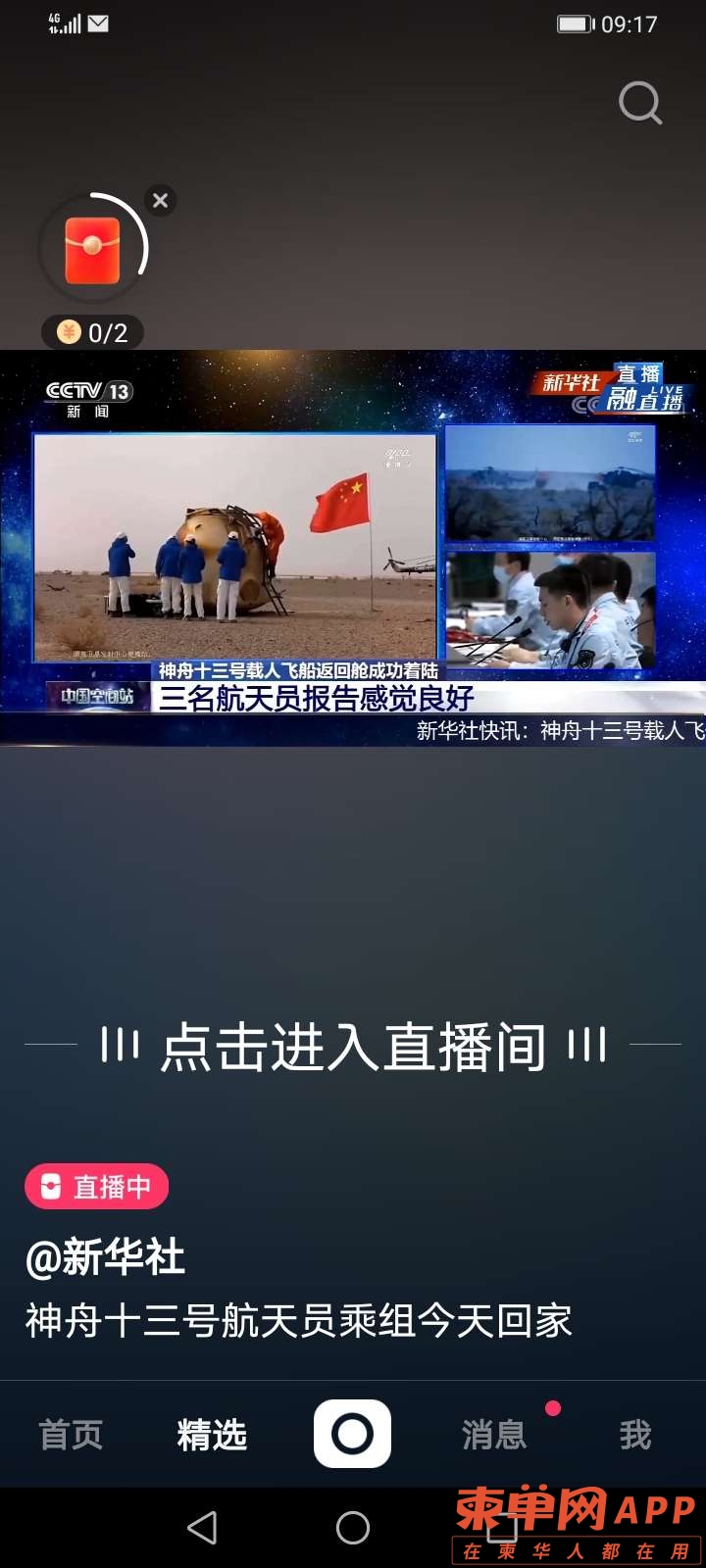Open the red packet reward
The image size is (706, 1568).
(x=92, y=250)
